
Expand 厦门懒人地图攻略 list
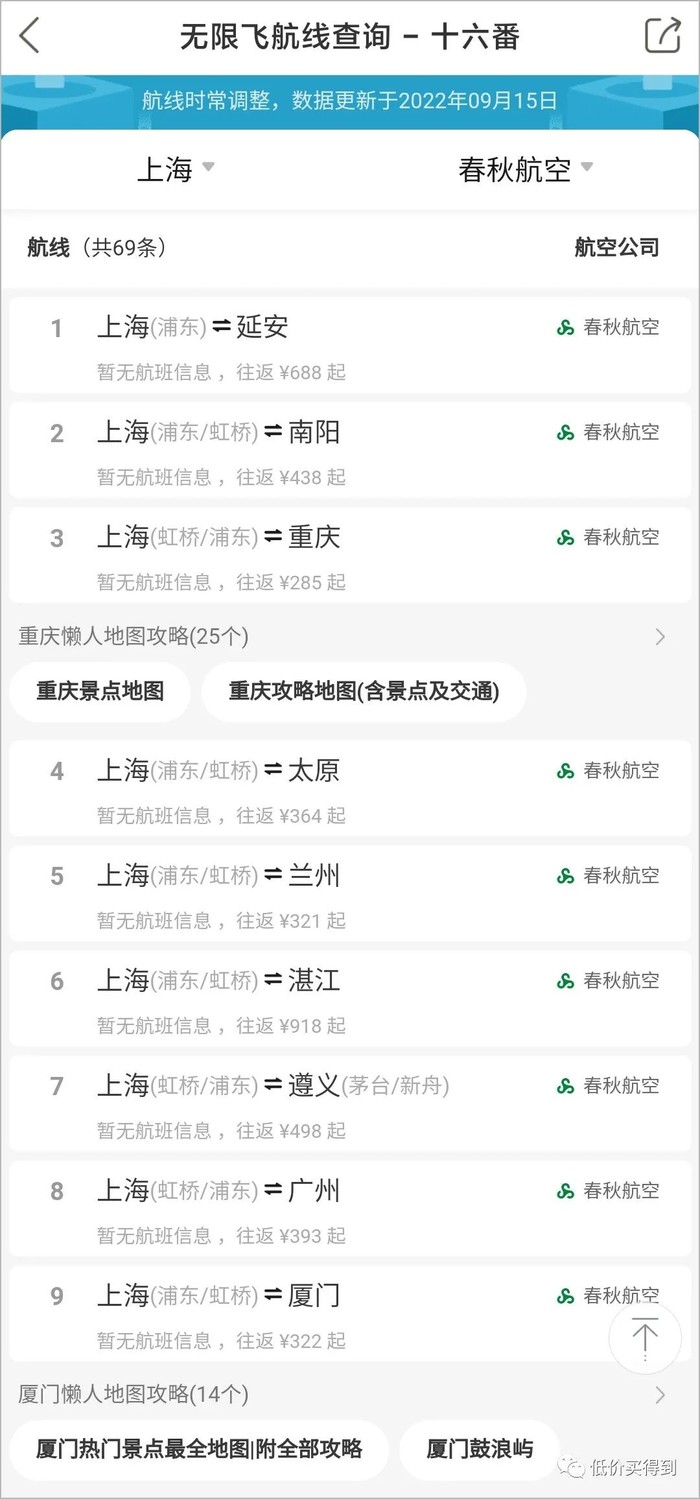[x=658, y=1394]
